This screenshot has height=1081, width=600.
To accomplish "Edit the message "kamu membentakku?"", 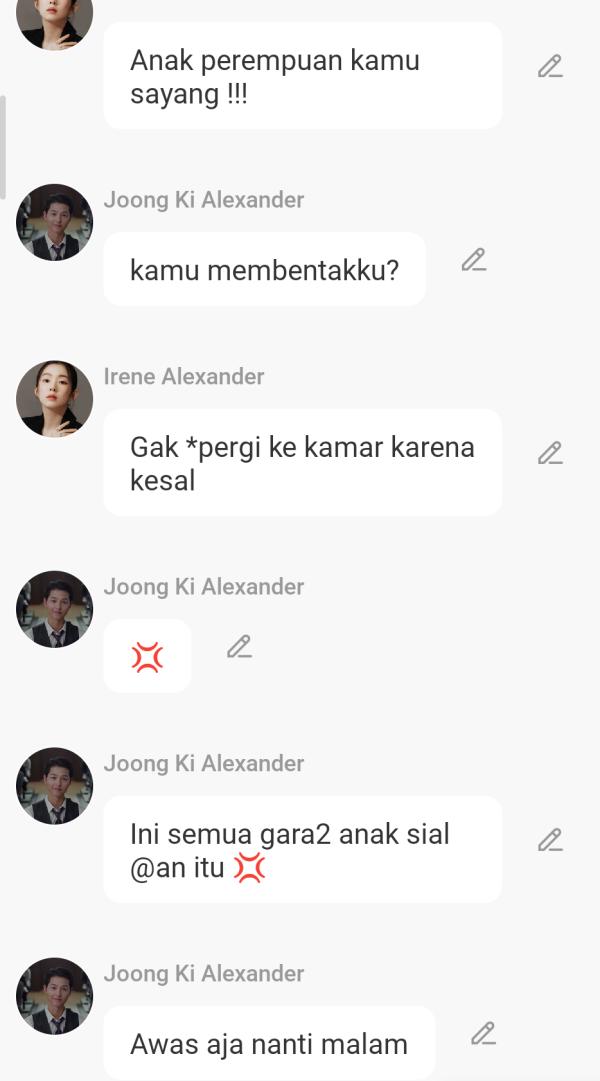I will coord(474,260).
